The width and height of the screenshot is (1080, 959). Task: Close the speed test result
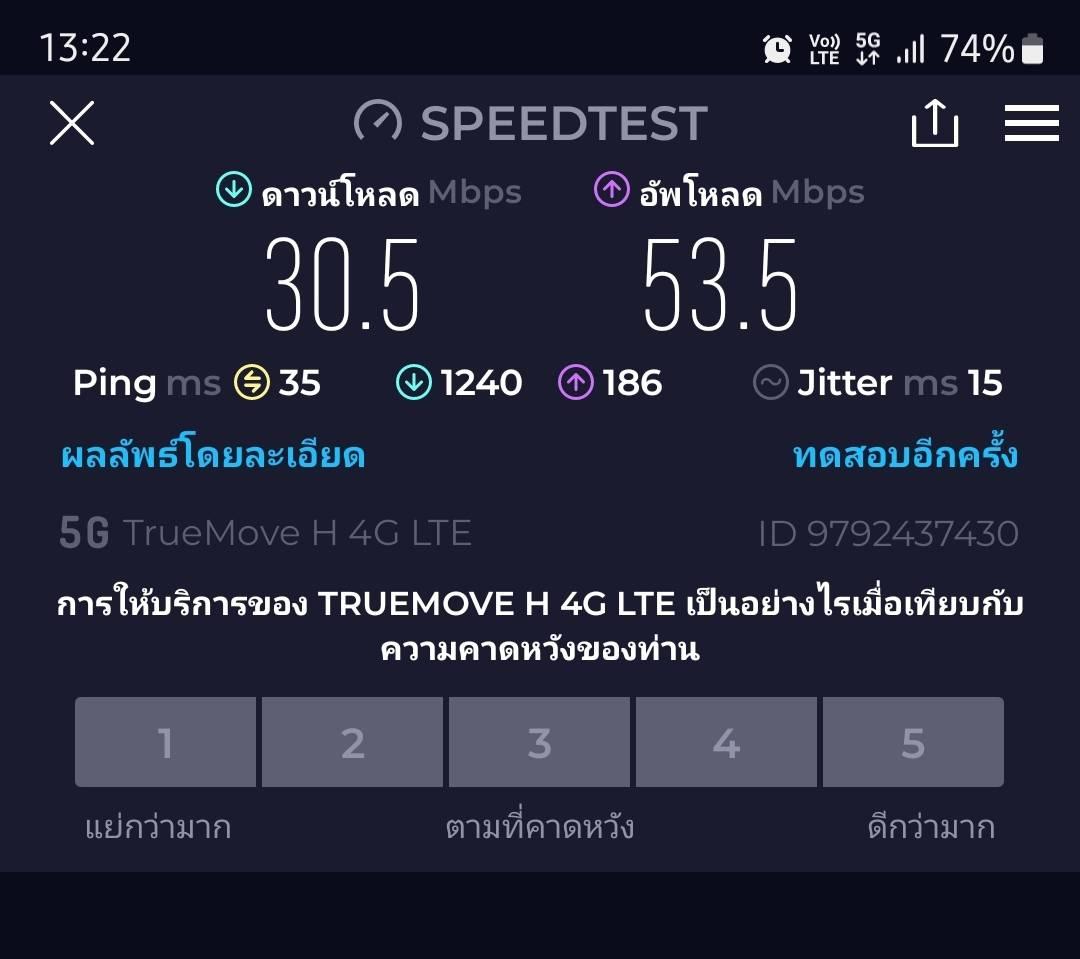tap(72, 123)
